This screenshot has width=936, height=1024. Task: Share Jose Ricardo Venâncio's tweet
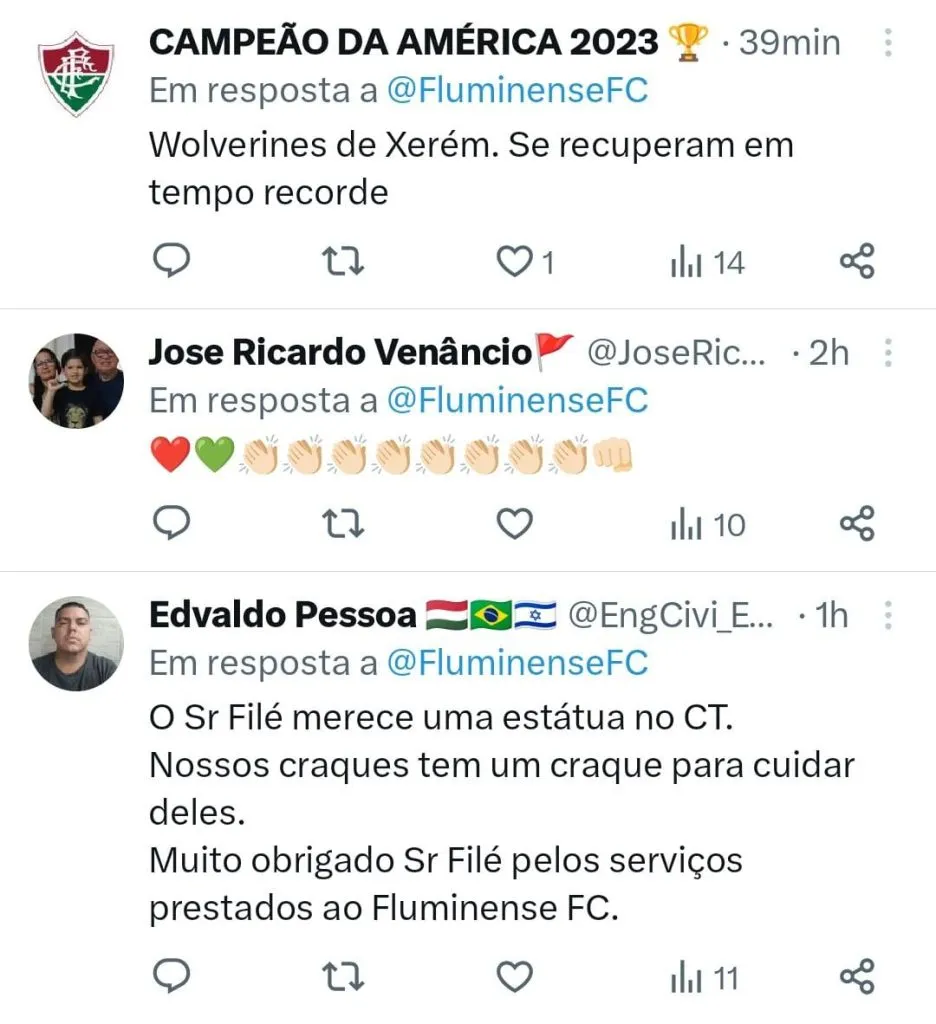coord(857,524)
